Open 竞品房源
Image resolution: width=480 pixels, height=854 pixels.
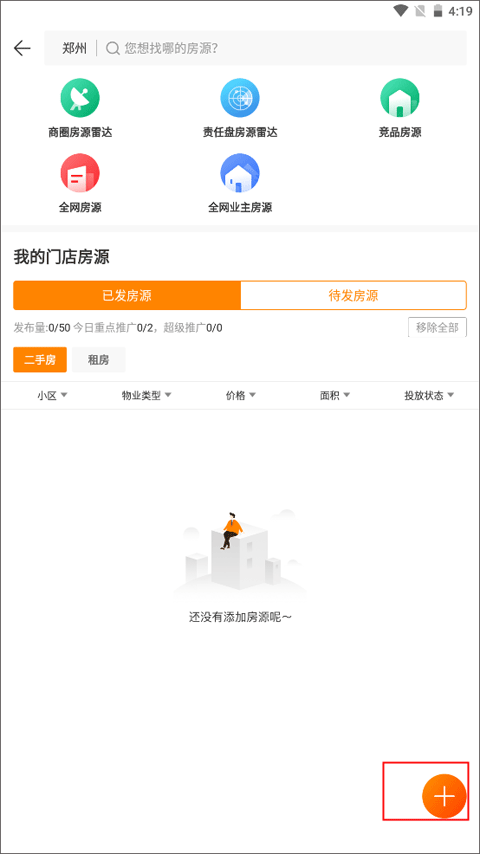point(400,108)
